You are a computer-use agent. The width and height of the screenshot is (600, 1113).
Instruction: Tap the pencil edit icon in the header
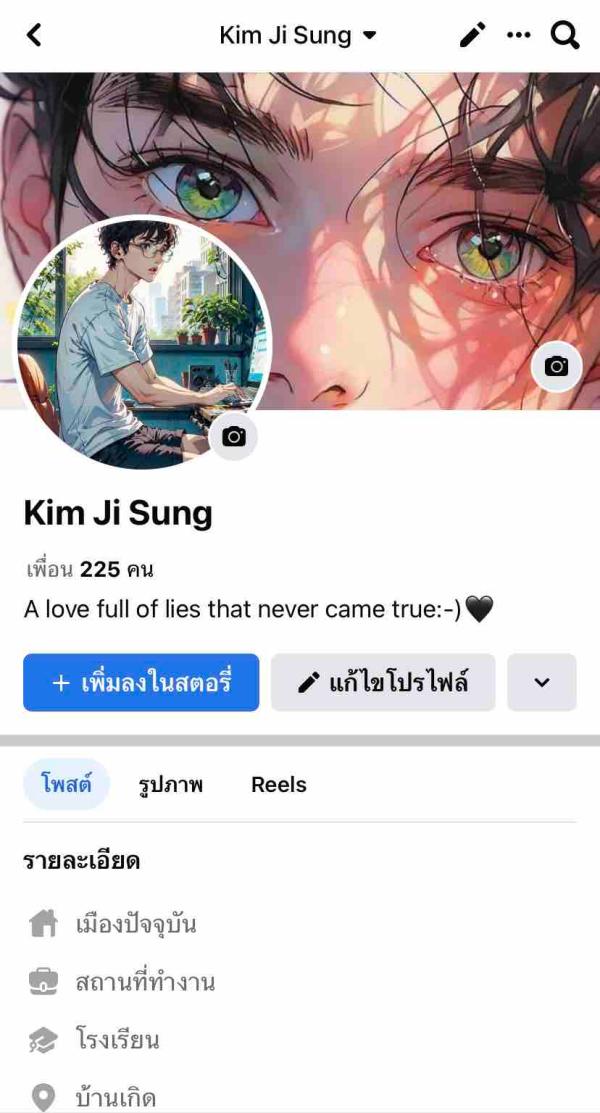click(472, 36)
